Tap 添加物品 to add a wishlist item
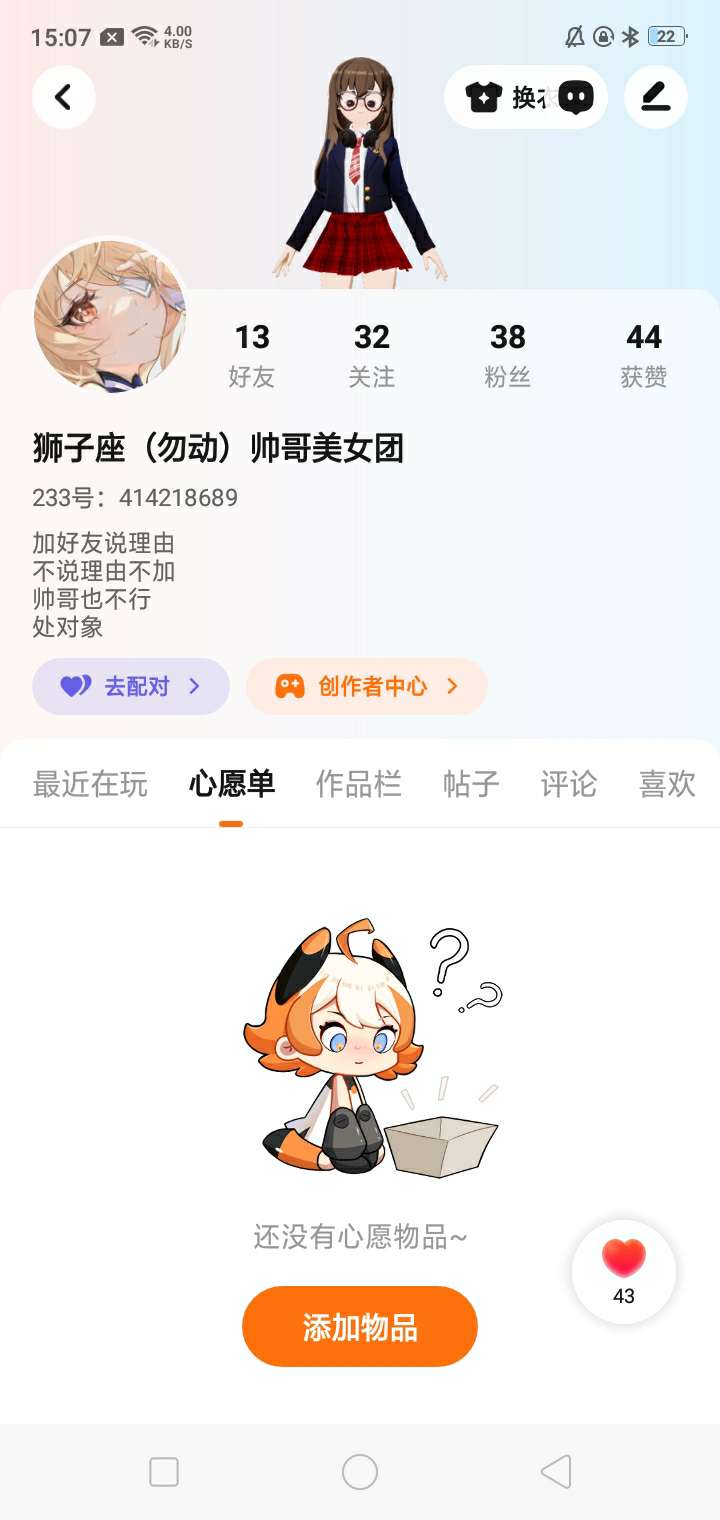This screenshot has width=720, height=1520. (x=360, y=1327)
